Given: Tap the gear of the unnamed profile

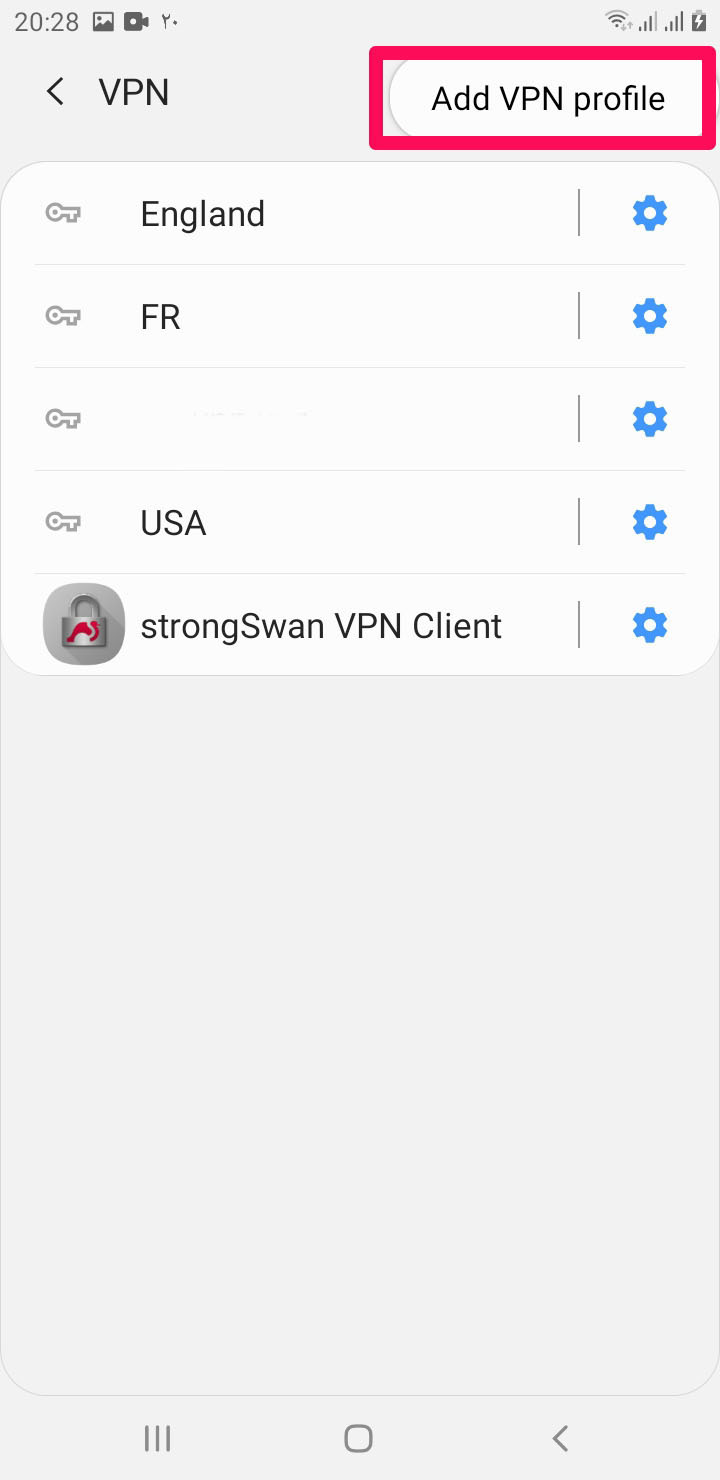Looking at the screenshot, I should coord(650,419).
